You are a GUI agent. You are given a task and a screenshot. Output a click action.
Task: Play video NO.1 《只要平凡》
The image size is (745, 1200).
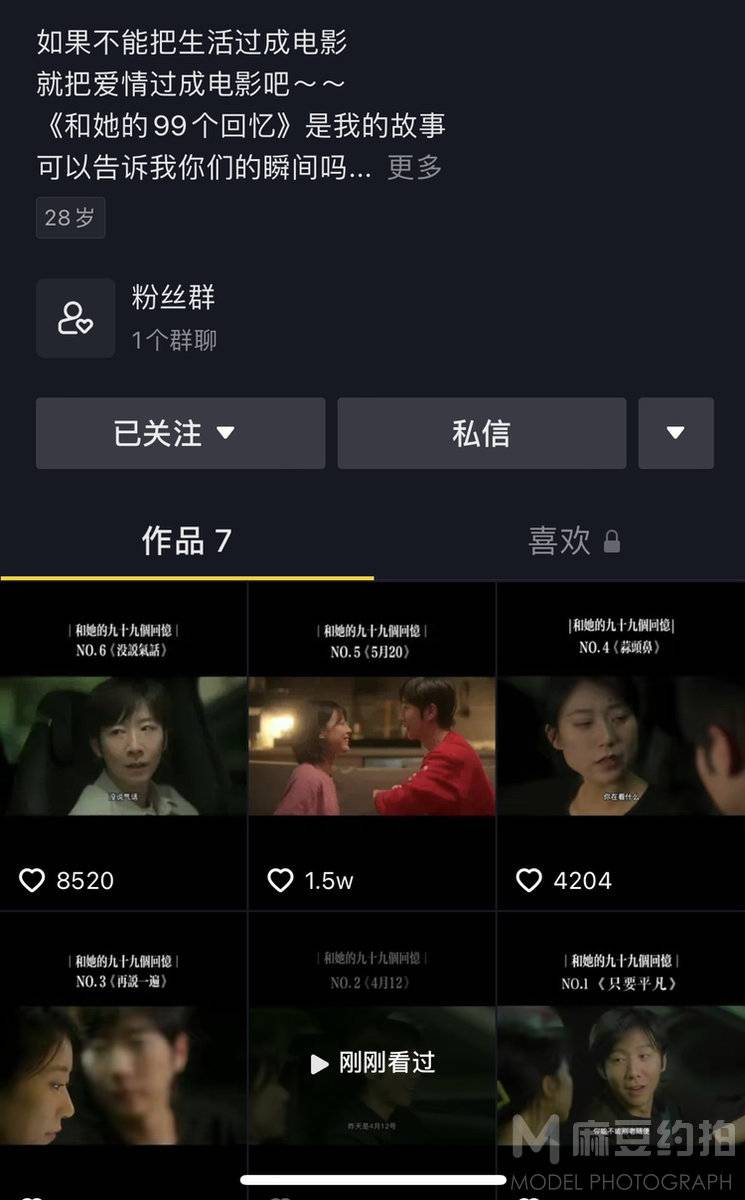621,1056
